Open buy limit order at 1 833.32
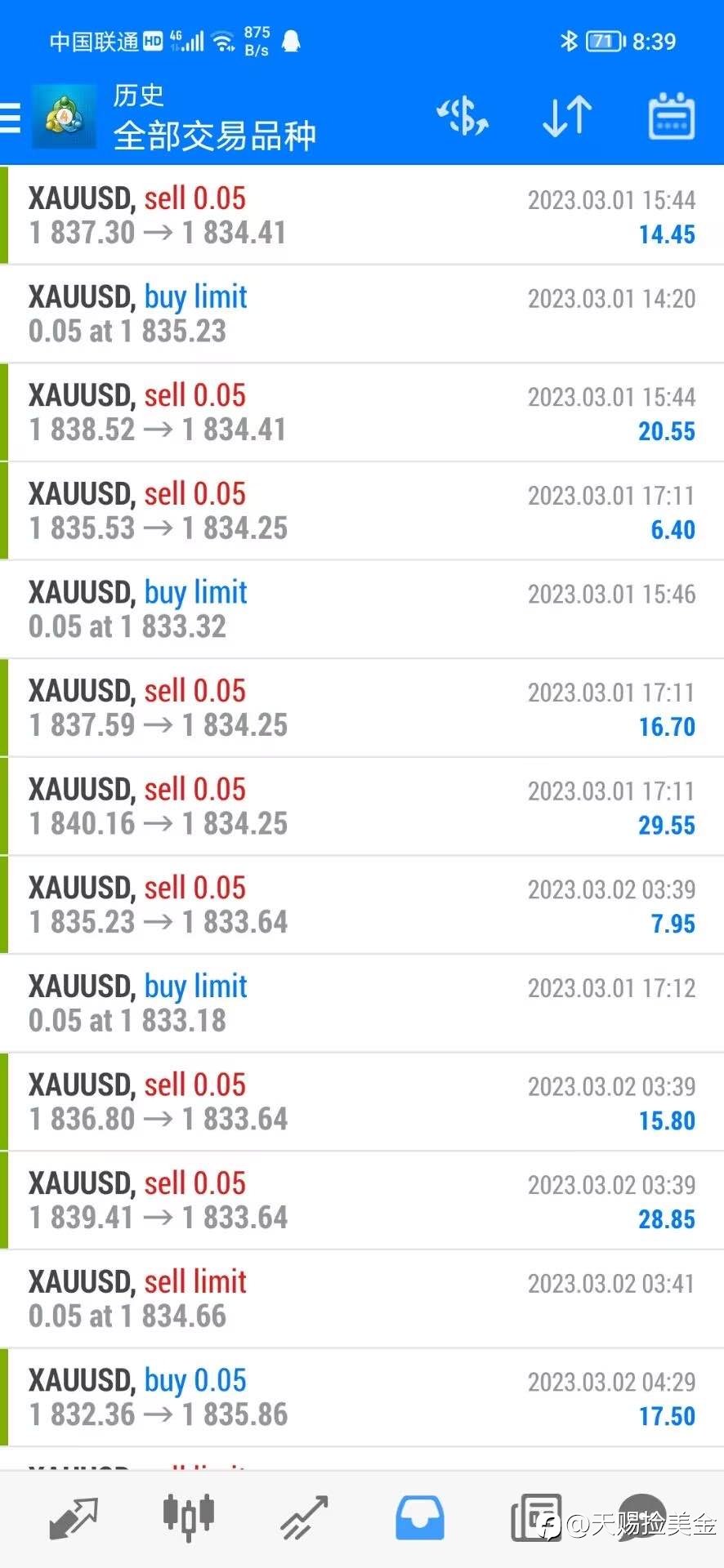 click(x=362, y=610)
